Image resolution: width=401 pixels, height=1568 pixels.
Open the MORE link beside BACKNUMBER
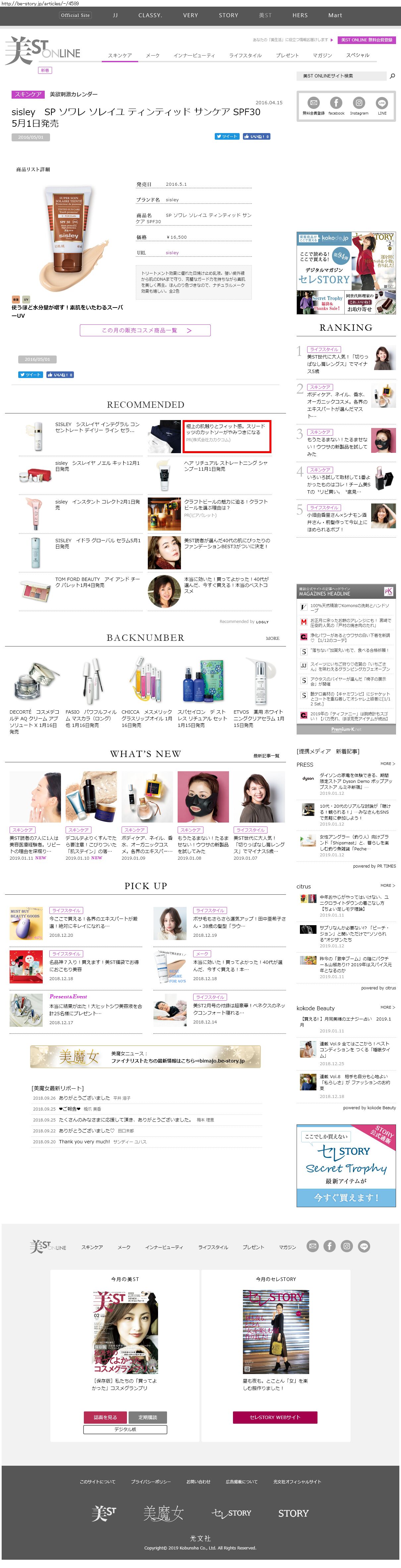pyautogui.click(x=272, y=639)
